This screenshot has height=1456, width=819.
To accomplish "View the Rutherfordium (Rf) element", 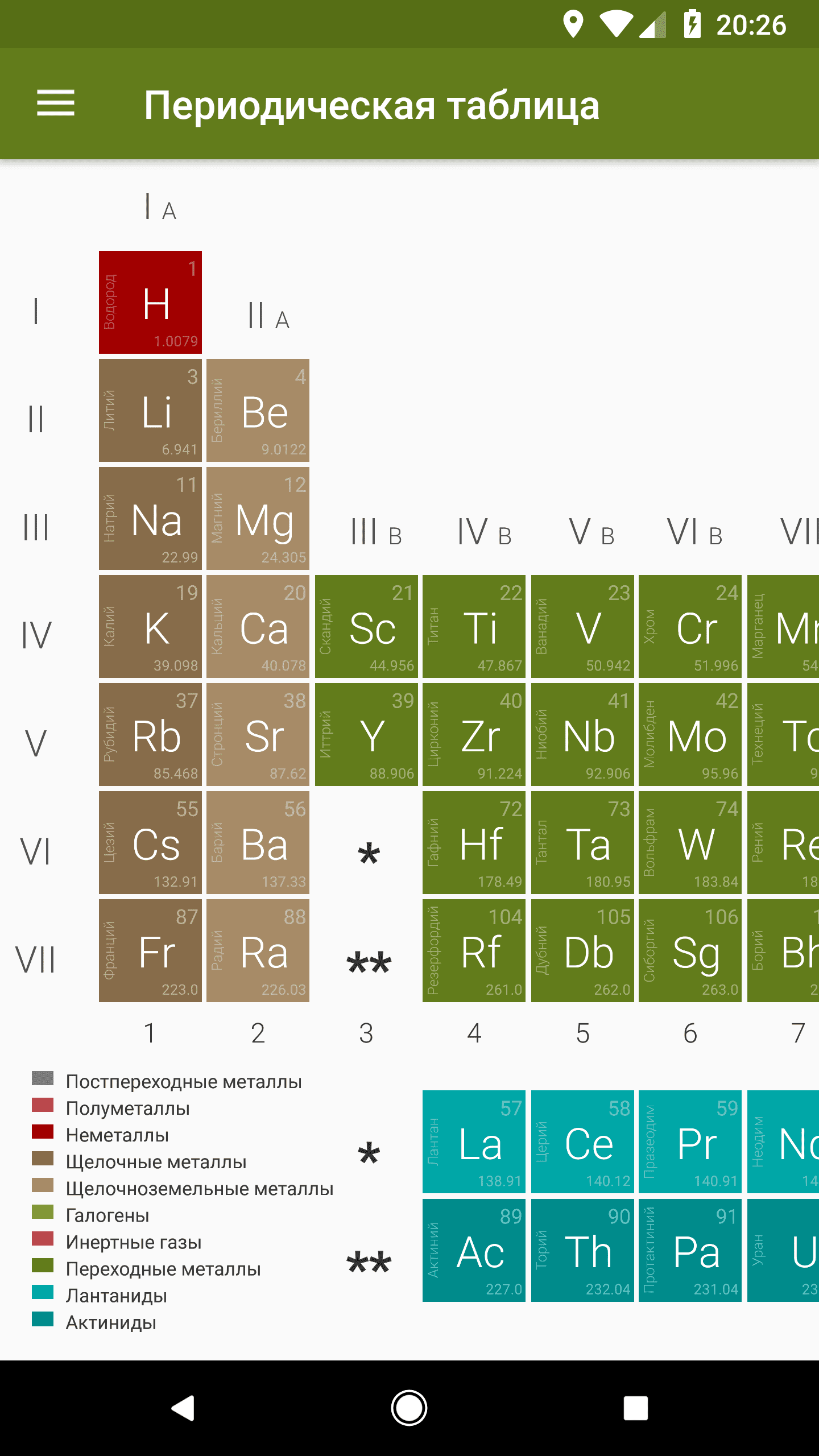I will 474,950.
